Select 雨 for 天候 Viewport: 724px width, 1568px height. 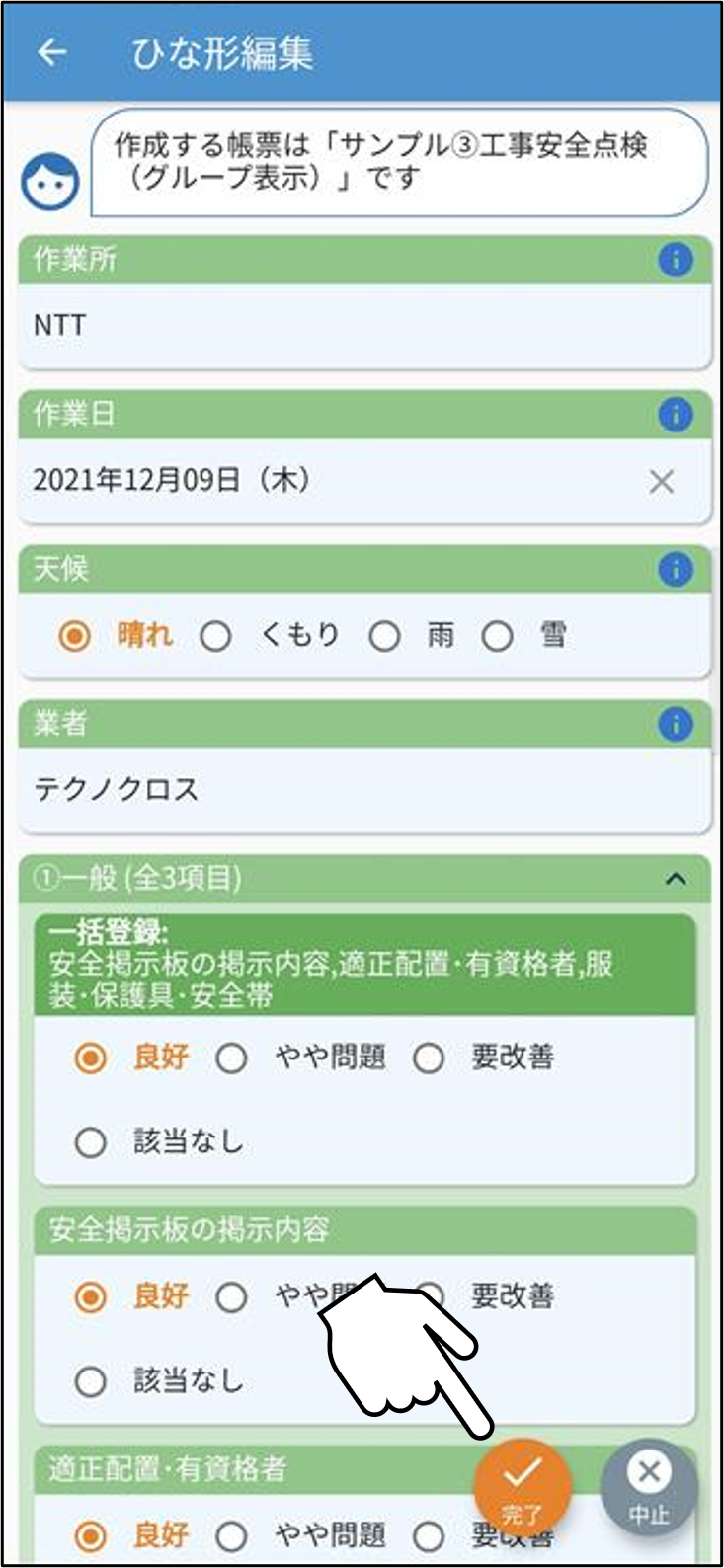412,635
